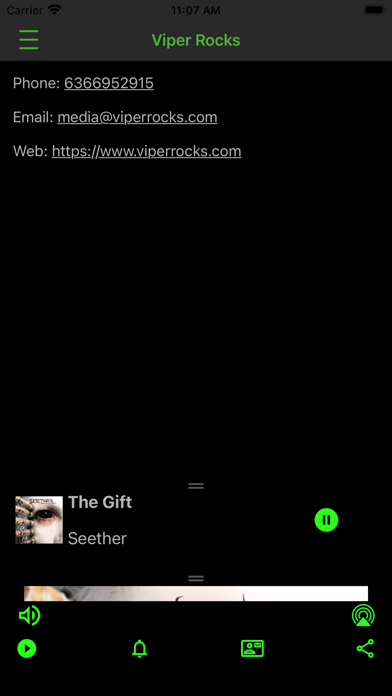This screenshot has width=392, height=696.
Task: Tap the play button in bottom bar
Action: click(x=27, y=649)
